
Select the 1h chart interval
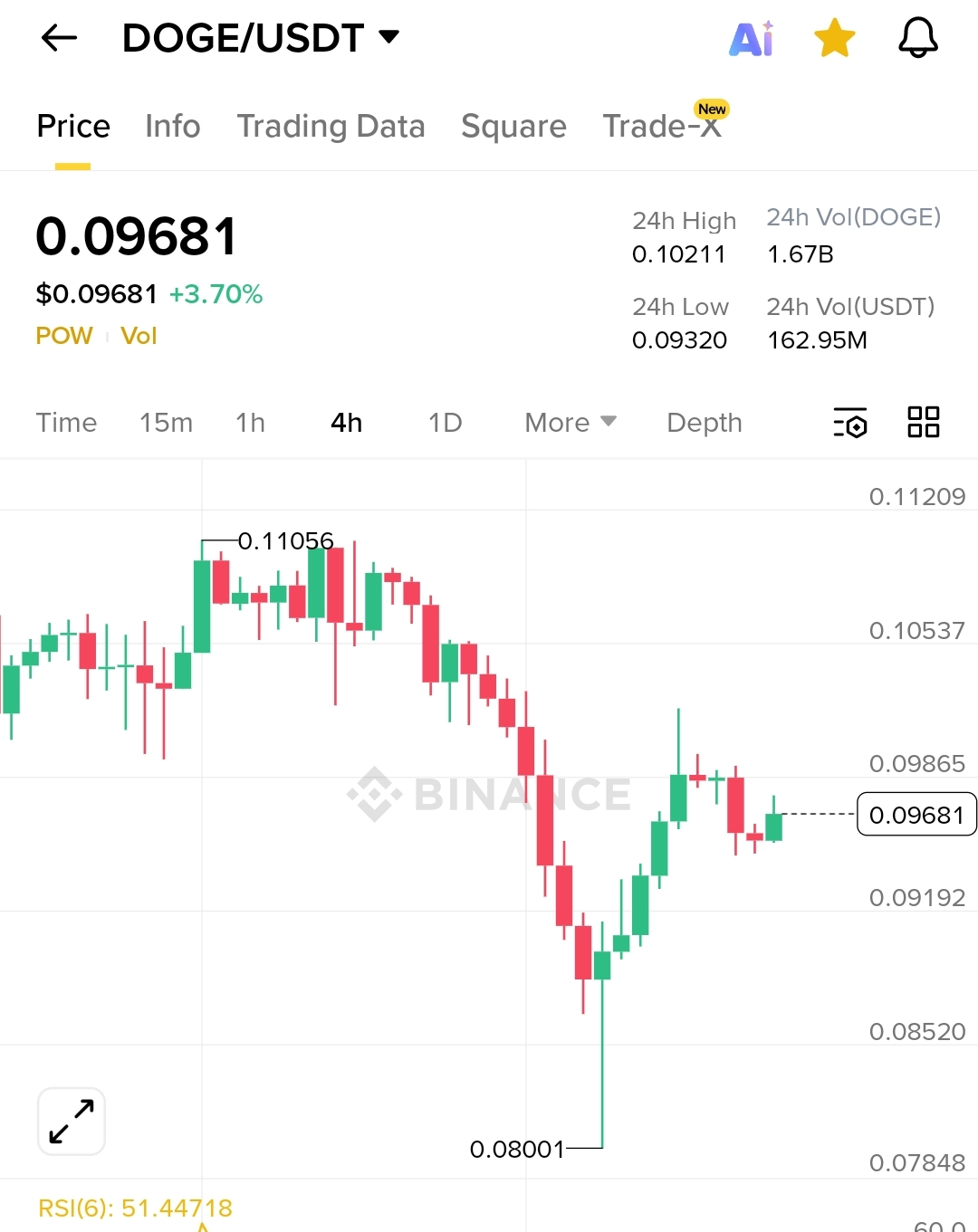(x=250, y=423)
